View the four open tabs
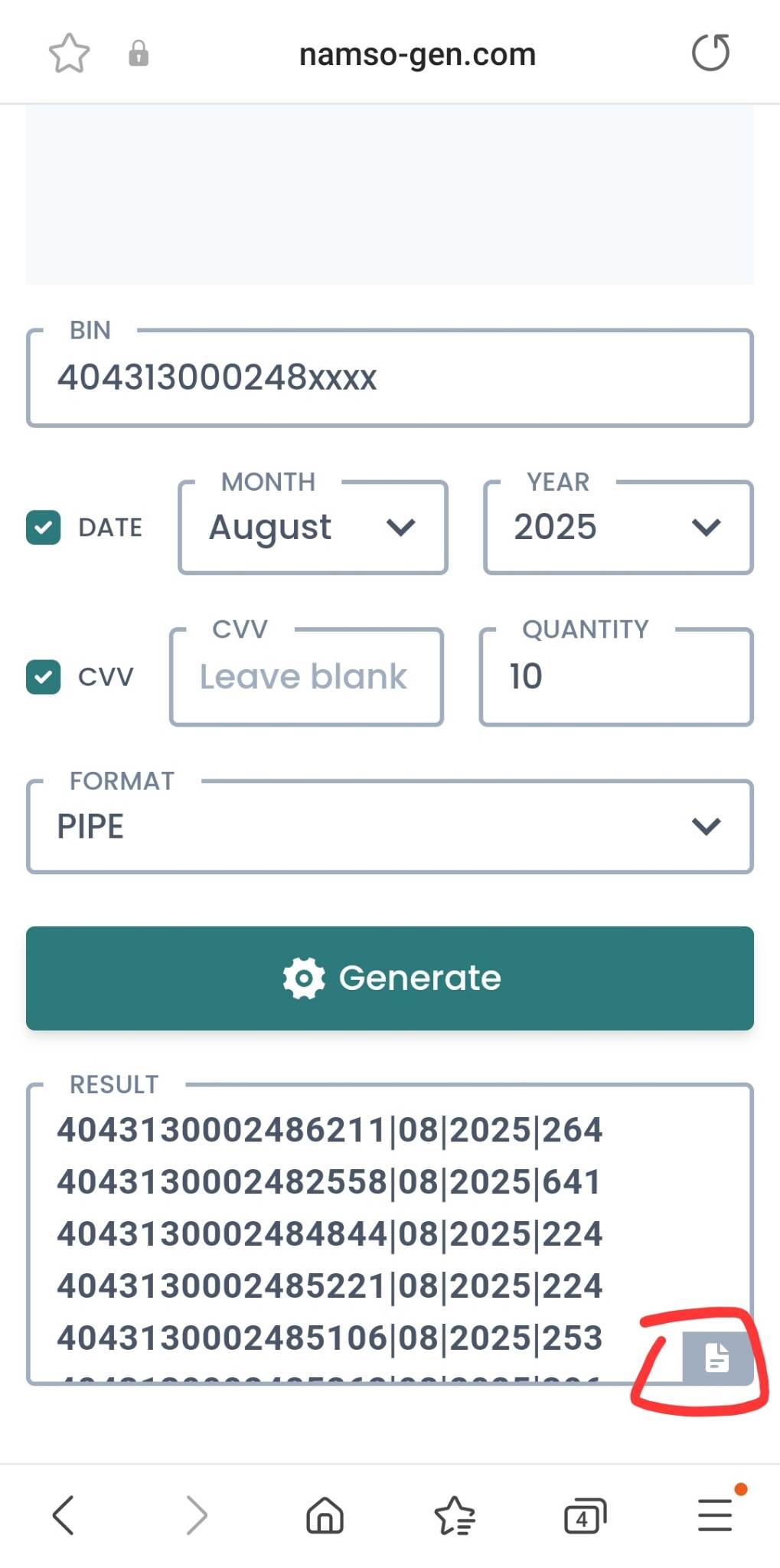The height and width of the screenshot is (1568, 780). pyautogui.click(x=585, y=1515)
